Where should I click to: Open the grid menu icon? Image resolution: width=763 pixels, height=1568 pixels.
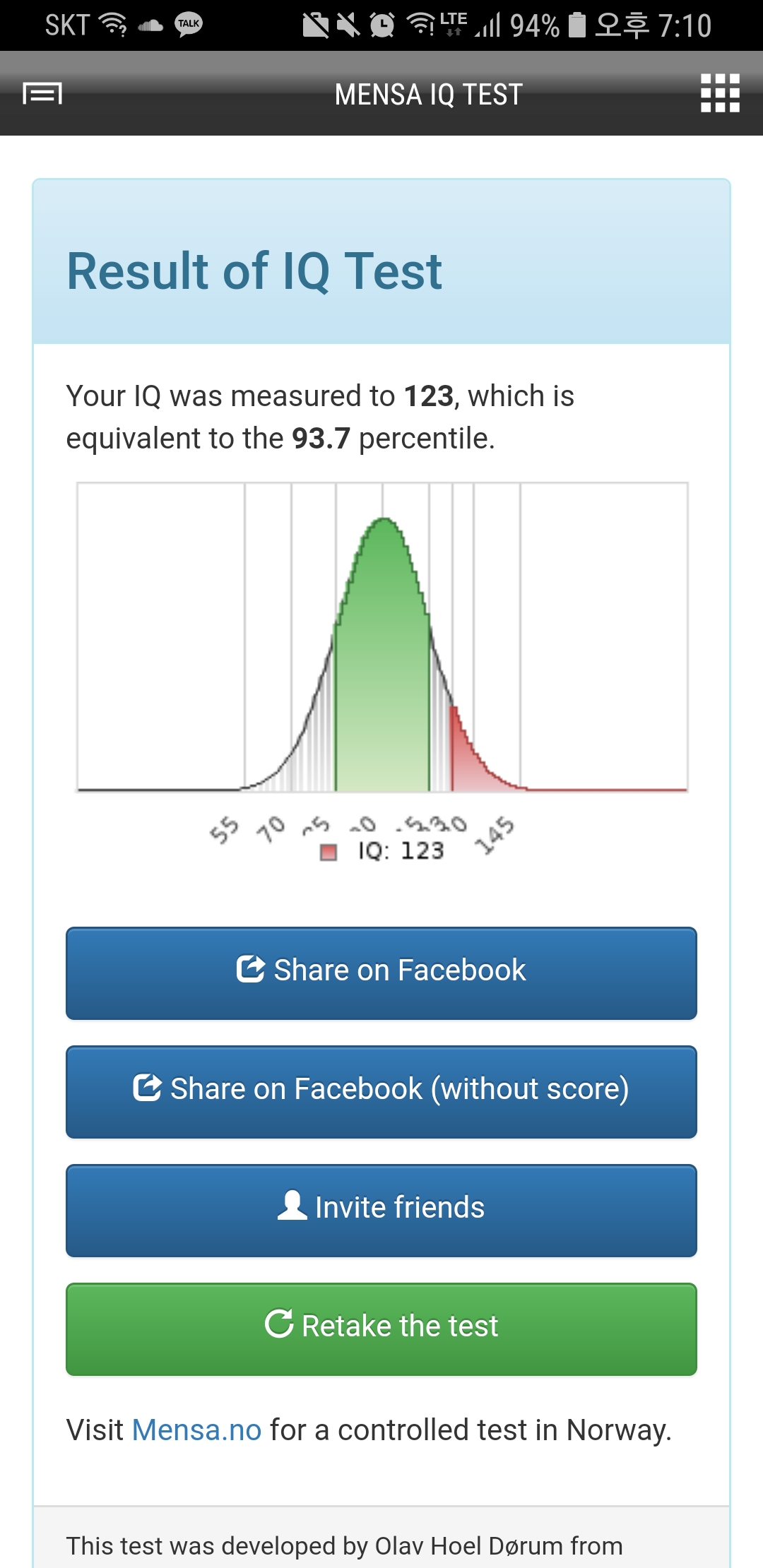[x=720, y=93]
